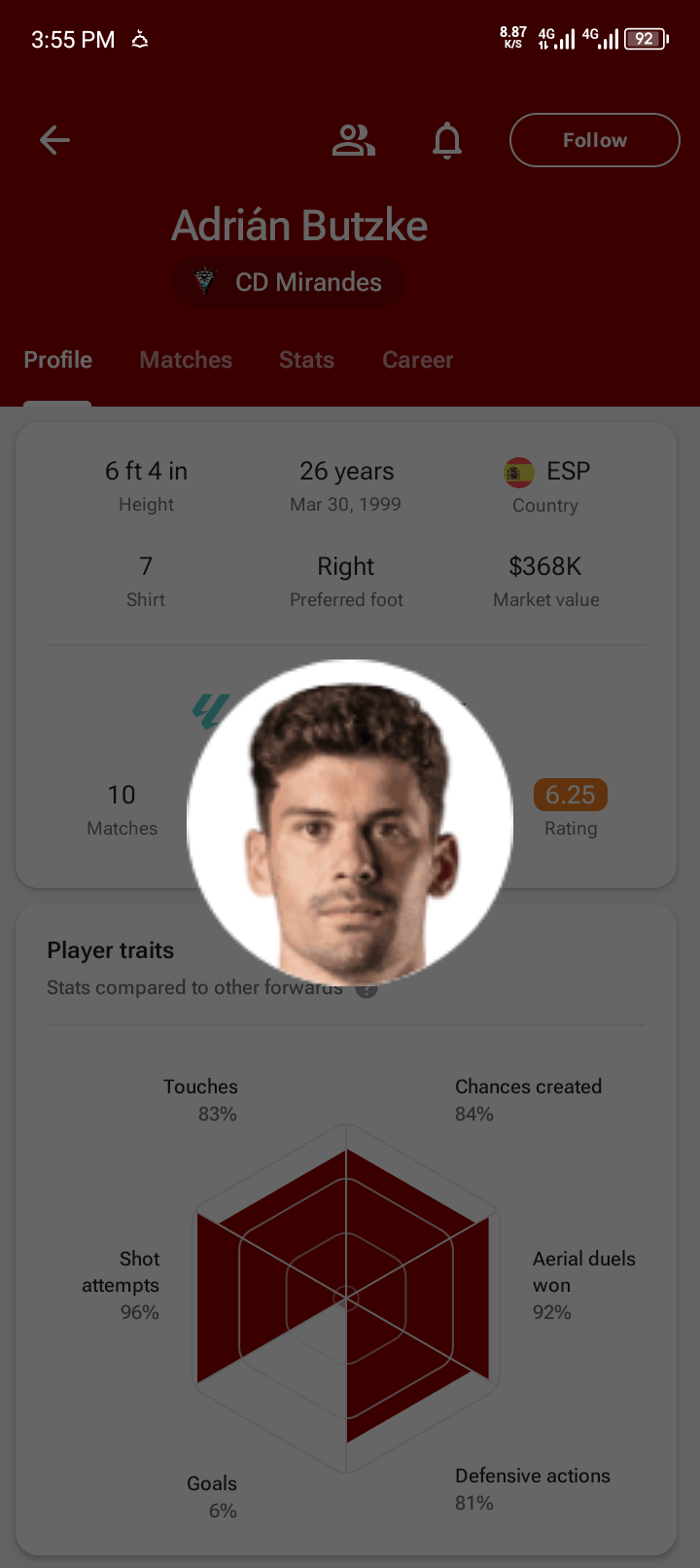Select the Profile tab
The height and width of the screenshot is (1568, 700).
(x=58, y=360)
